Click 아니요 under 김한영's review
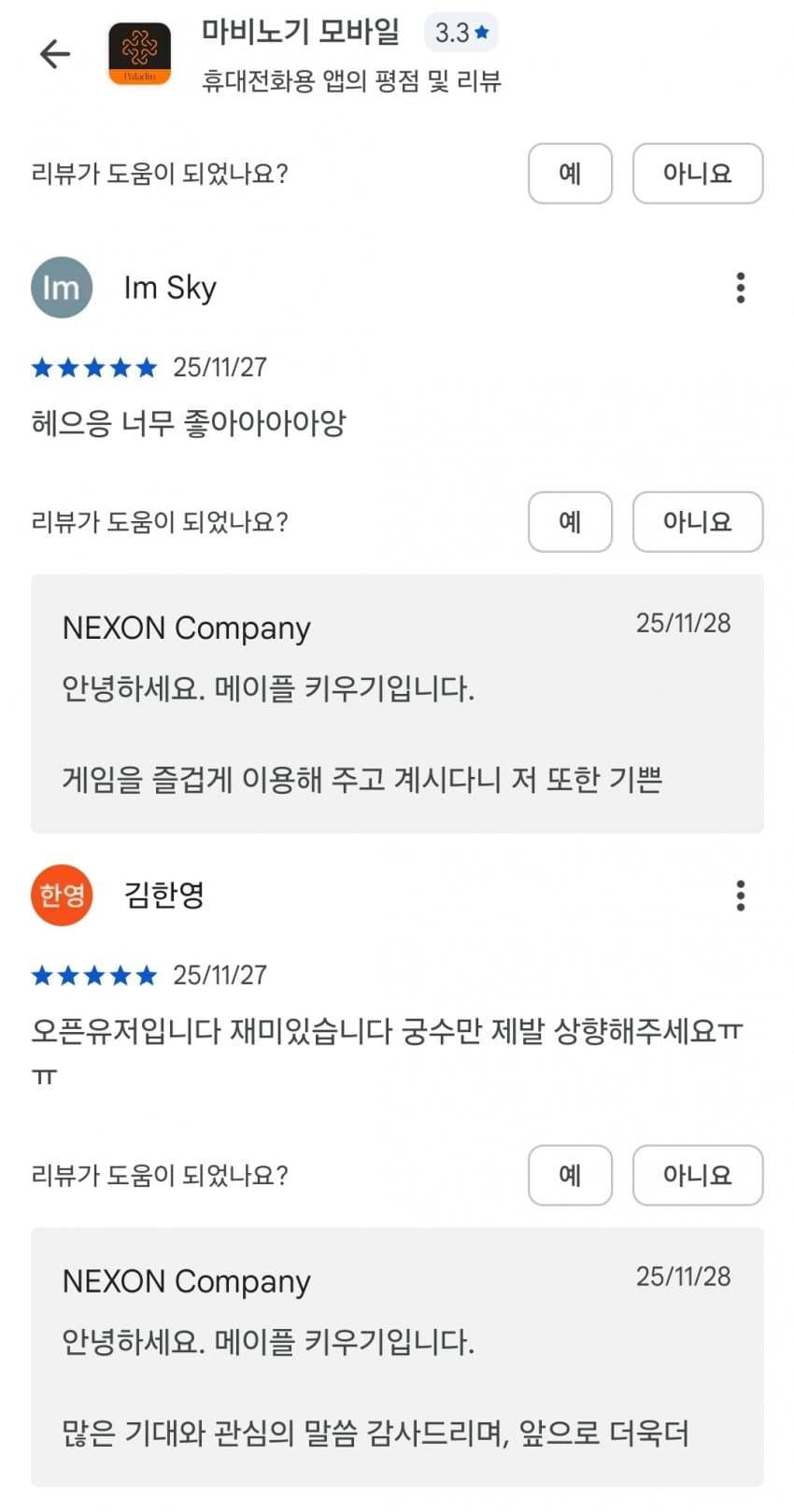This screenshot has width=794, height=1512. [x=698, y=1176]
